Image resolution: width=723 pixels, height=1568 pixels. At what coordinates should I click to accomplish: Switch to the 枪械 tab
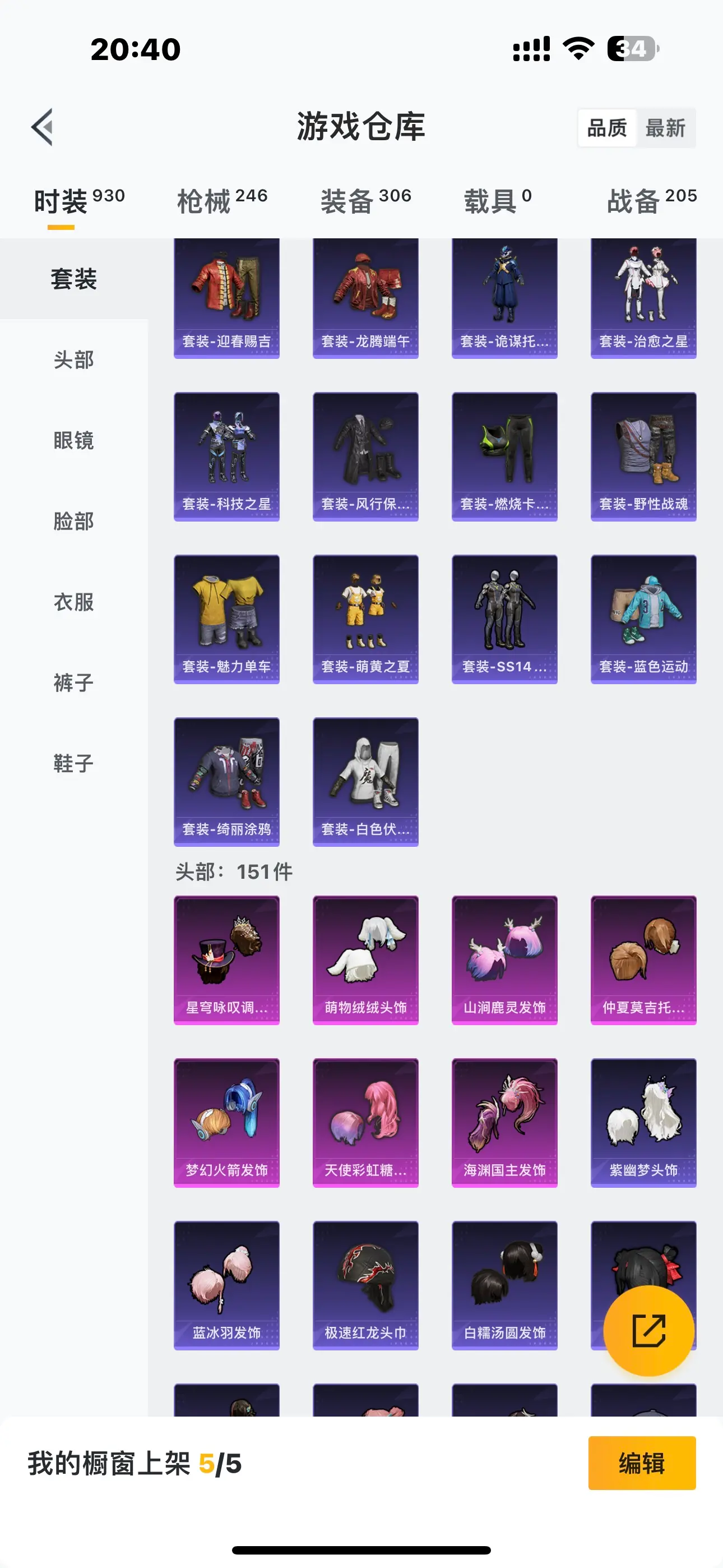coord(222,201)
